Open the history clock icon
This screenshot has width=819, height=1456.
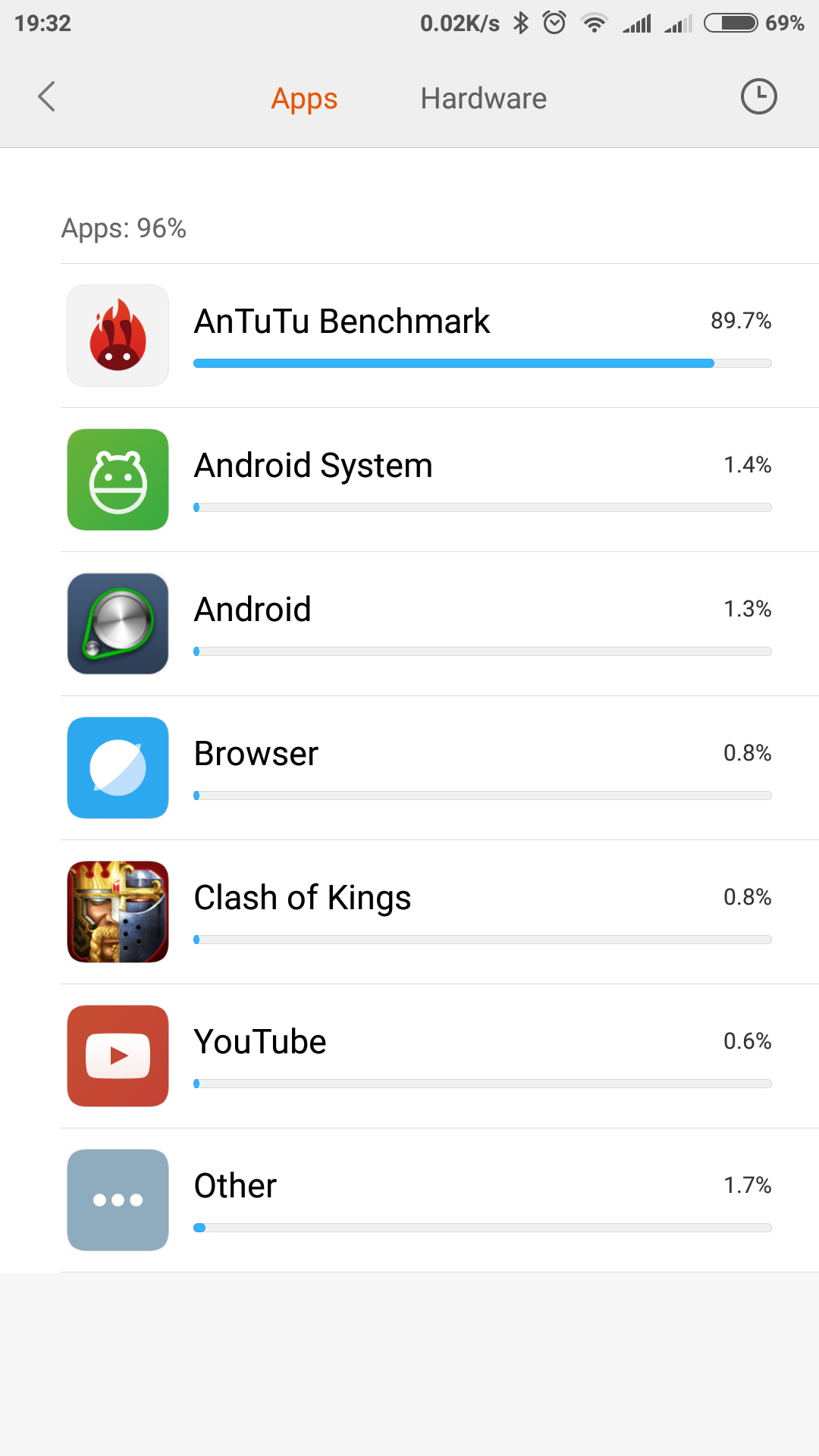click(x=758, y=97)
